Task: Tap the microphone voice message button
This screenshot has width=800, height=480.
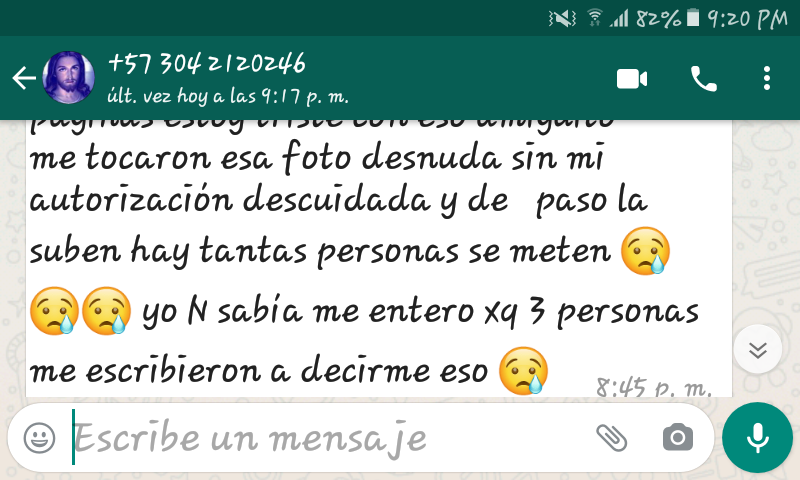Action: (x=757, y=437)
